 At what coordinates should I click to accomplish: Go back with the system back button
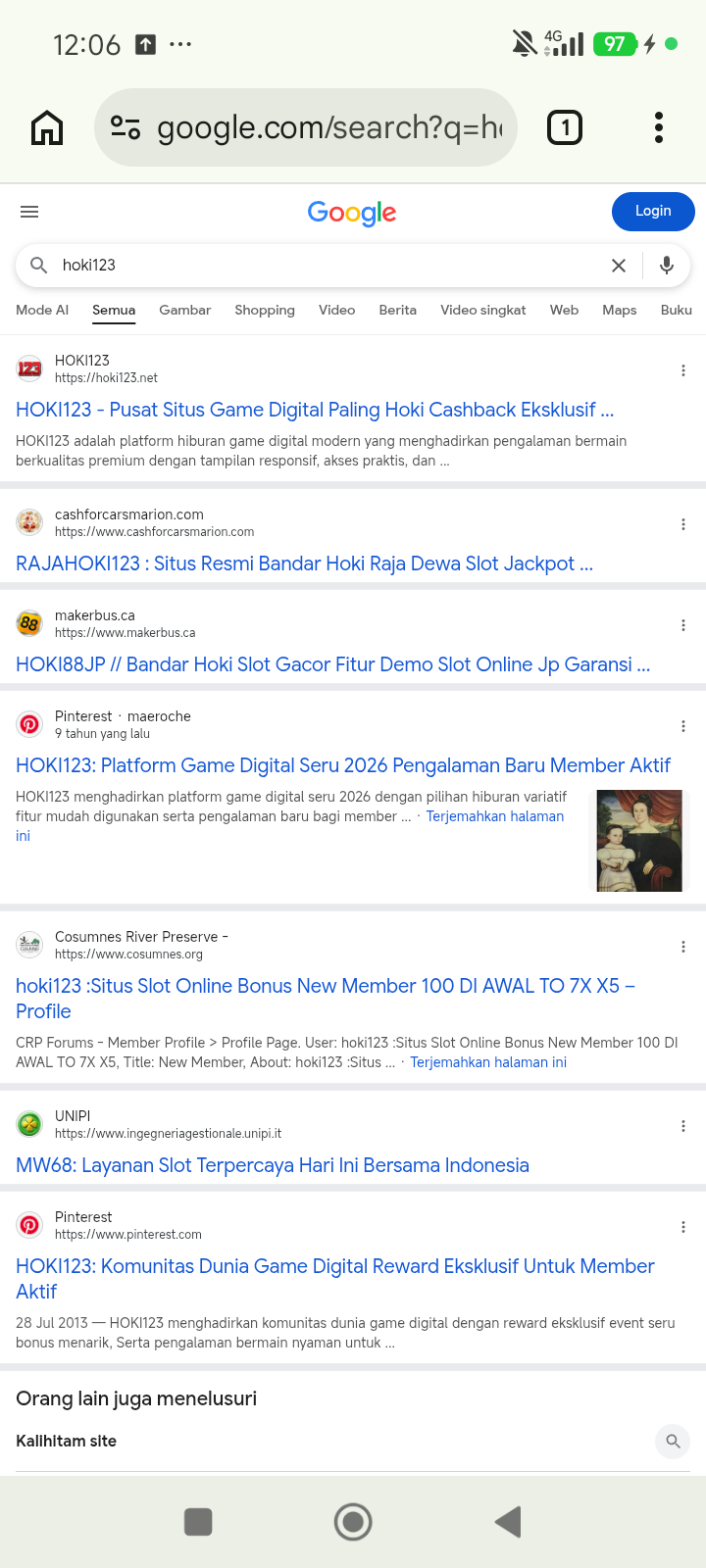pyautogui.click(x=508, y=1522)
